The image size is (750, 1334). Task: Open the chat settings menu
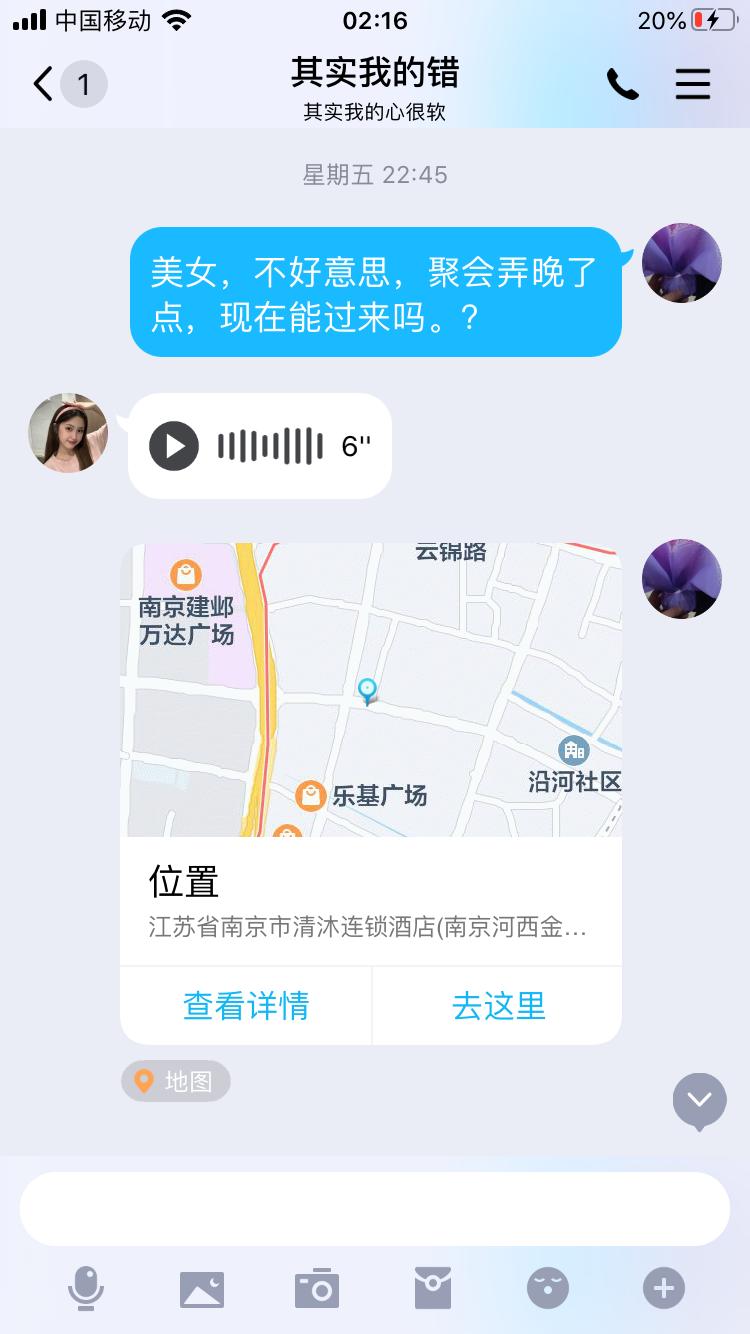[692, 85]
